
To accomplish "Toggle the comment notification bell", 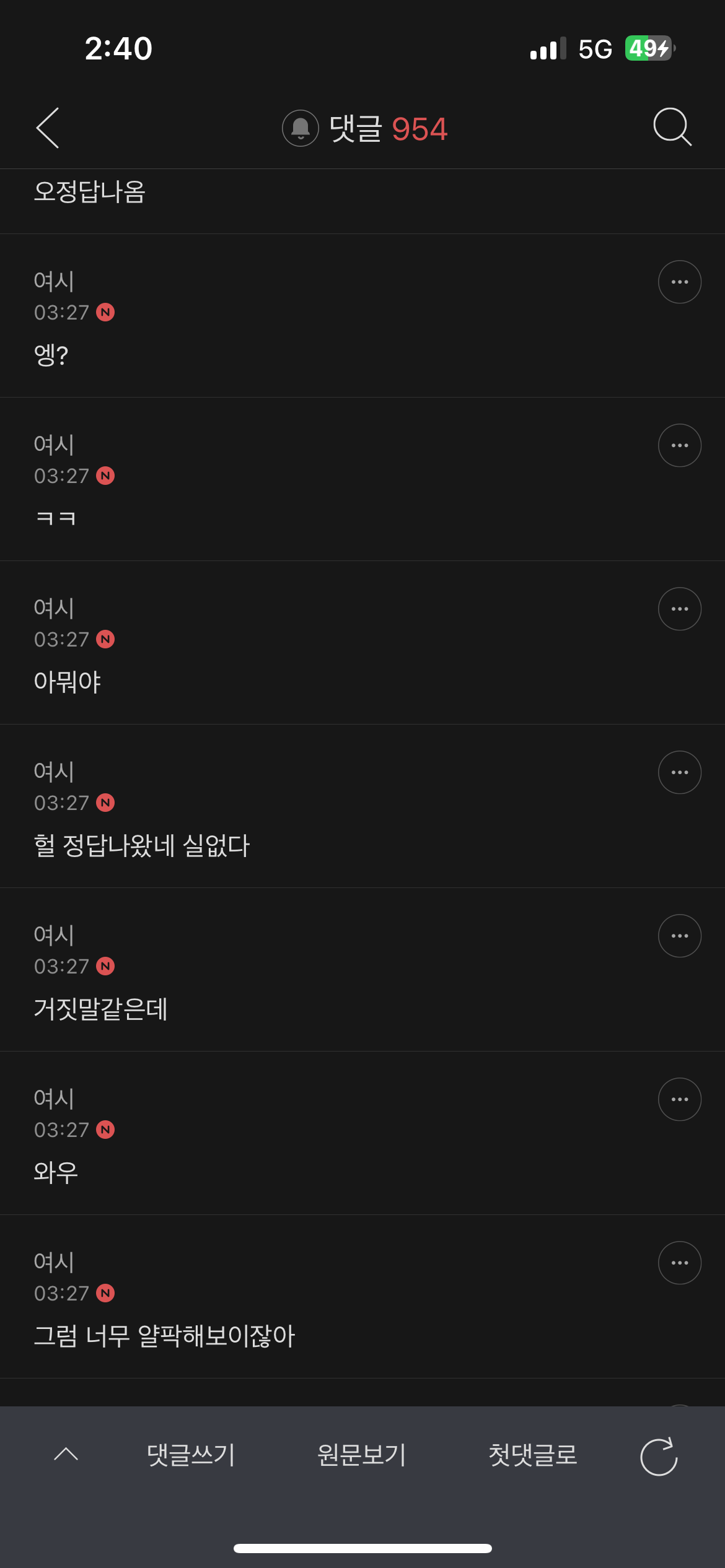I will tap(301, 128).
